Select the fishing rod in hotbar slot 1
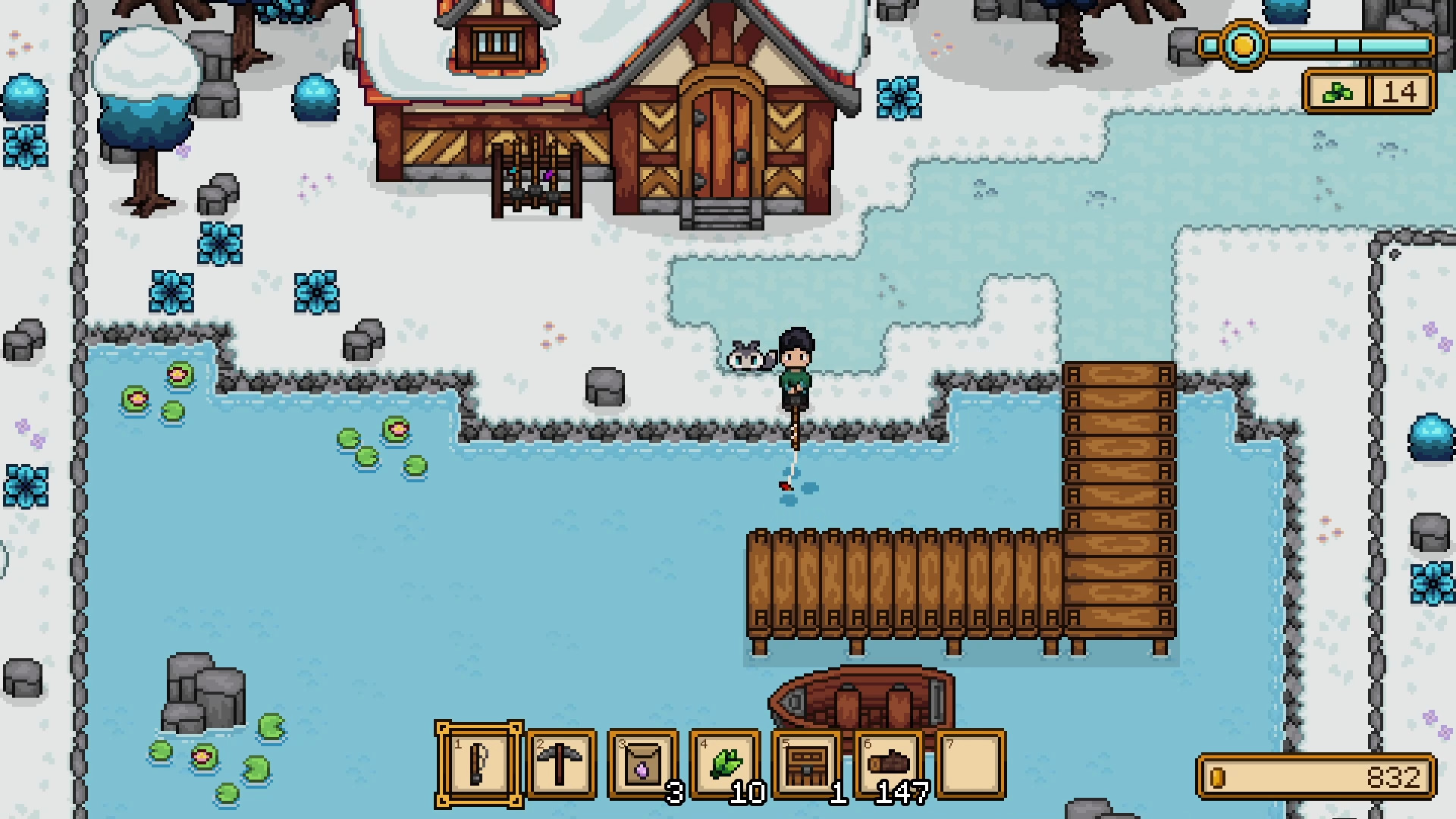 (479, 764)
